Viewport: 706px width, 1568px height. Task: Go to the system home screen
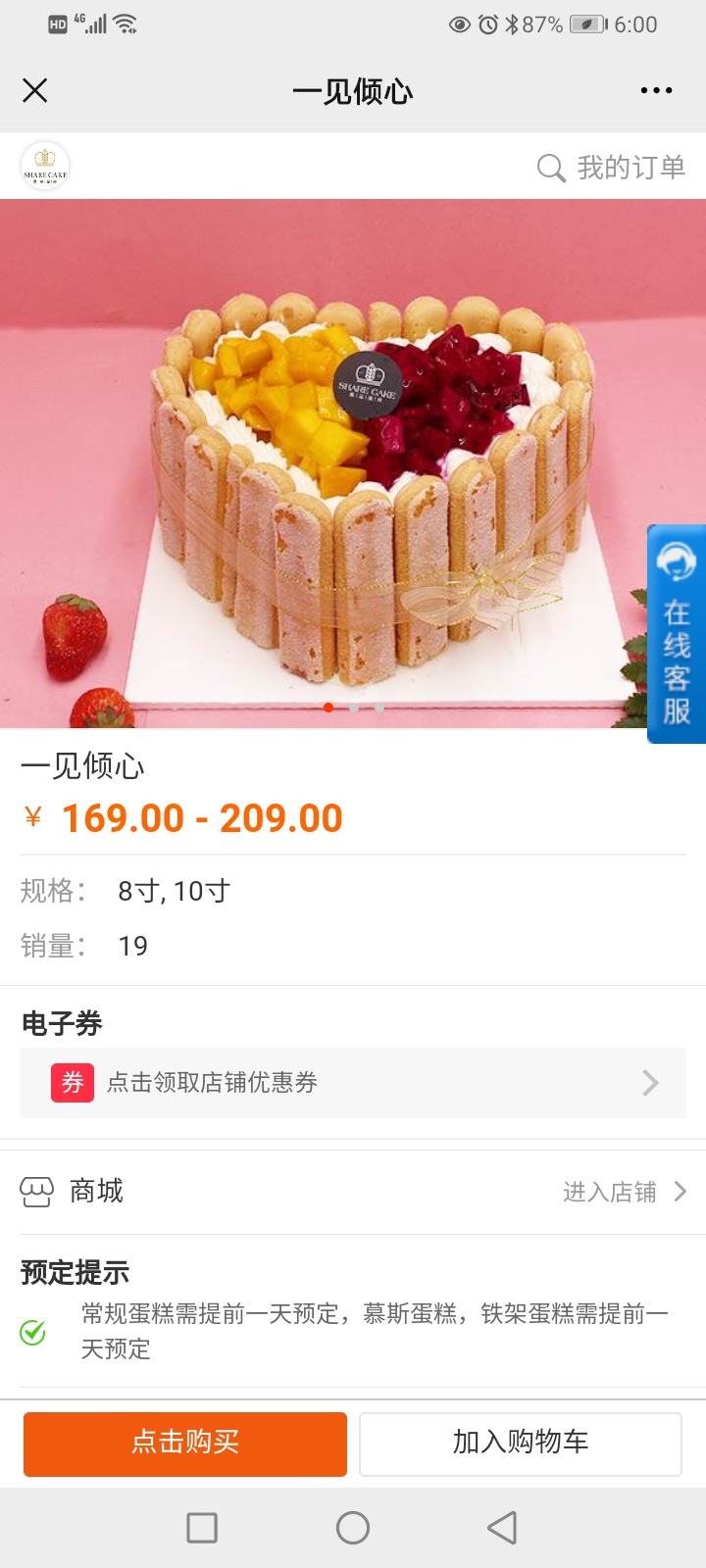coord(353,1527)
